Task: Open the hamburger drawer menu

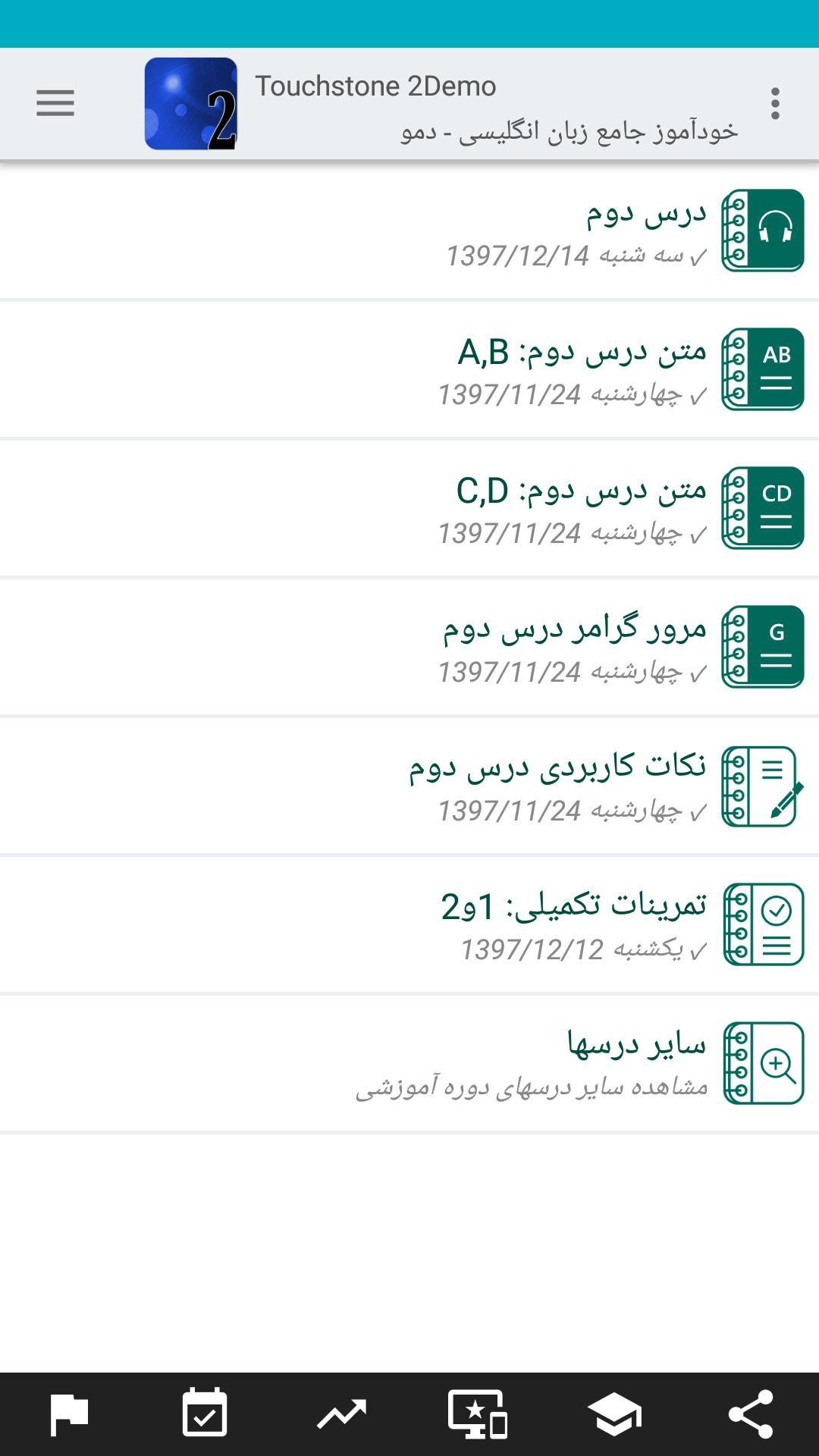Action: coord(55,103)
